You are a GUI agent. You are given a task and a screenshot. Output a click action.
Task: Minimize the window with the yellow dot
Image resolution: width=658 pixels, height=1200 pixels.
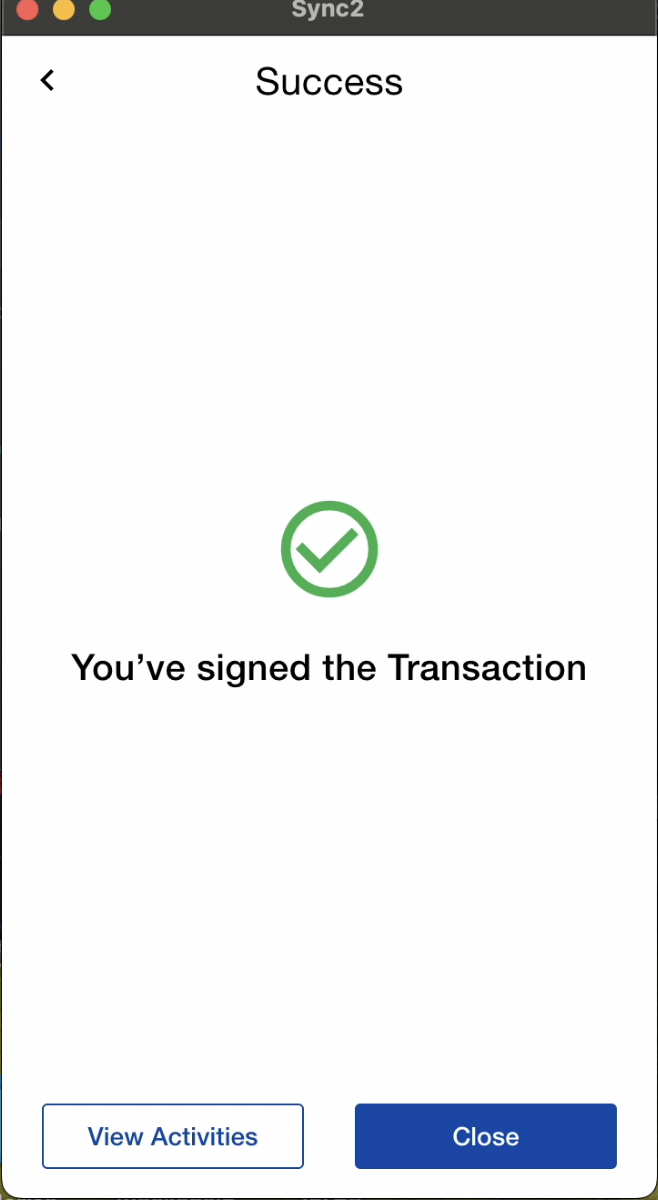click(63, 10)
